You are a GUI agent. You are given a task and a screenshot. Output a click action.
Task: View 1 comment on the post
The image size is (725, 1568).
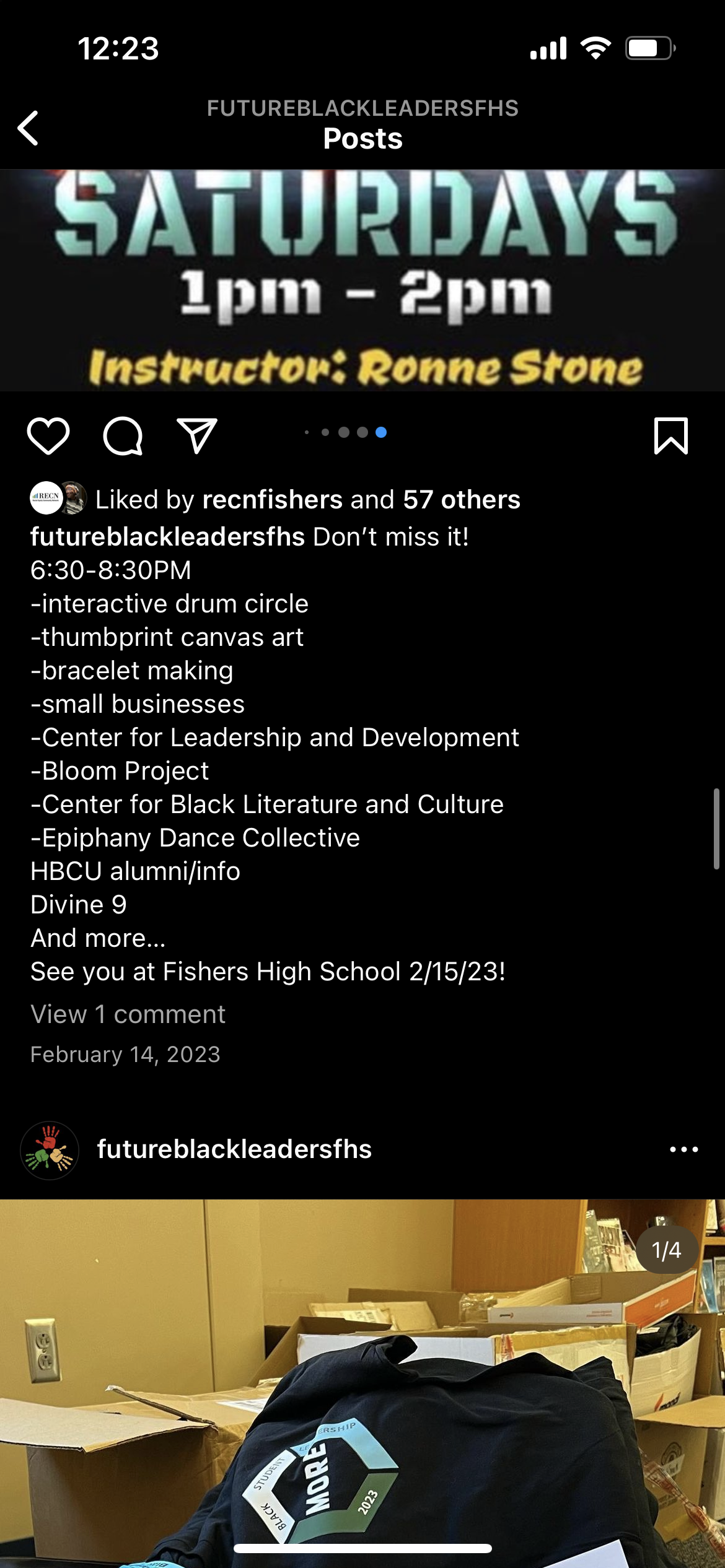pos(128,1014)
